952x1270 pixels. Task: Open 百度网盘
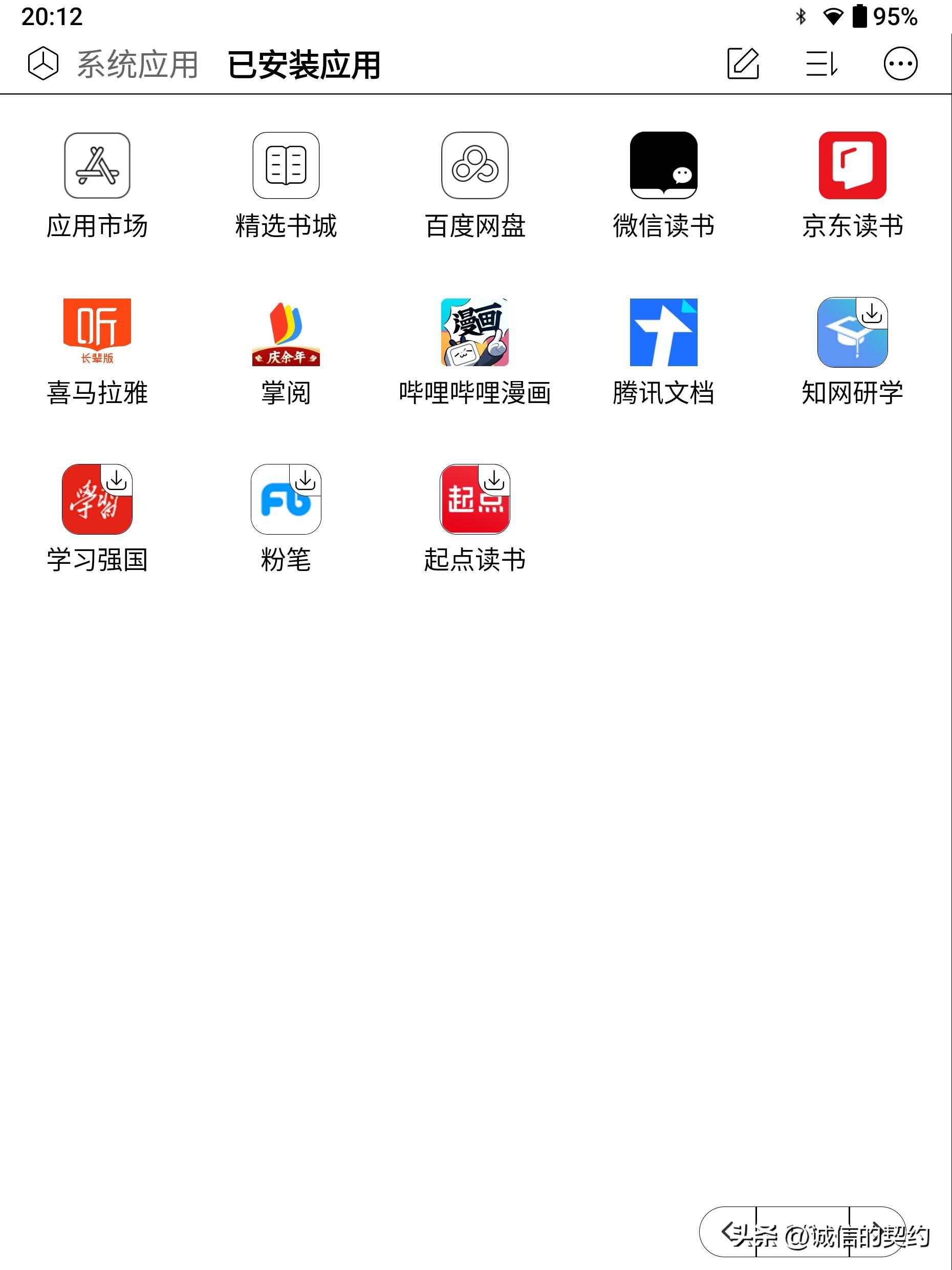click(x=474, y=165)
